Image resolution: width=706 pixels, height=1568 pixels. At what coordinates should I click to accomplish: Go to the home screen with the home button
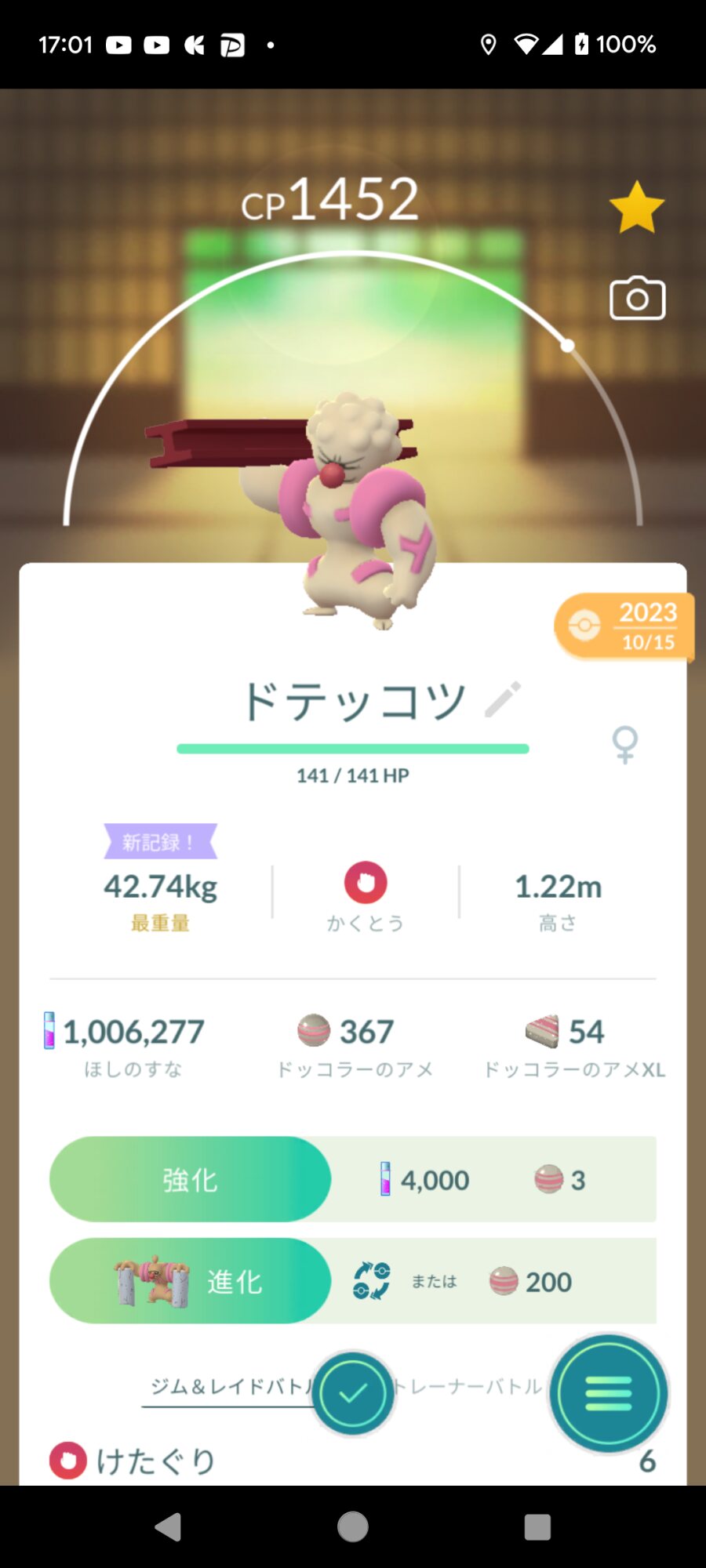tap(353, 1526)
